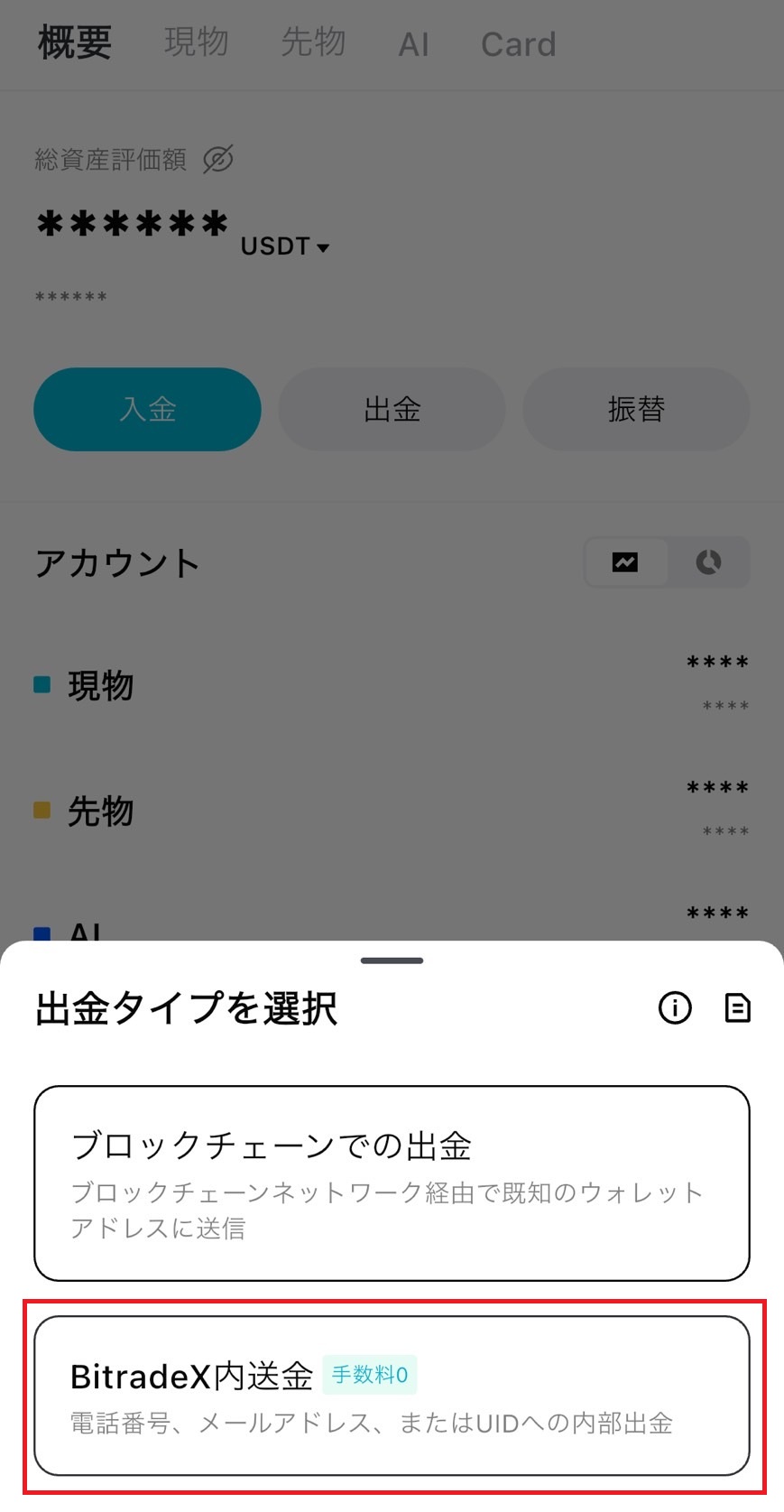Open the withdrawal info icon

pos(675,1007)
